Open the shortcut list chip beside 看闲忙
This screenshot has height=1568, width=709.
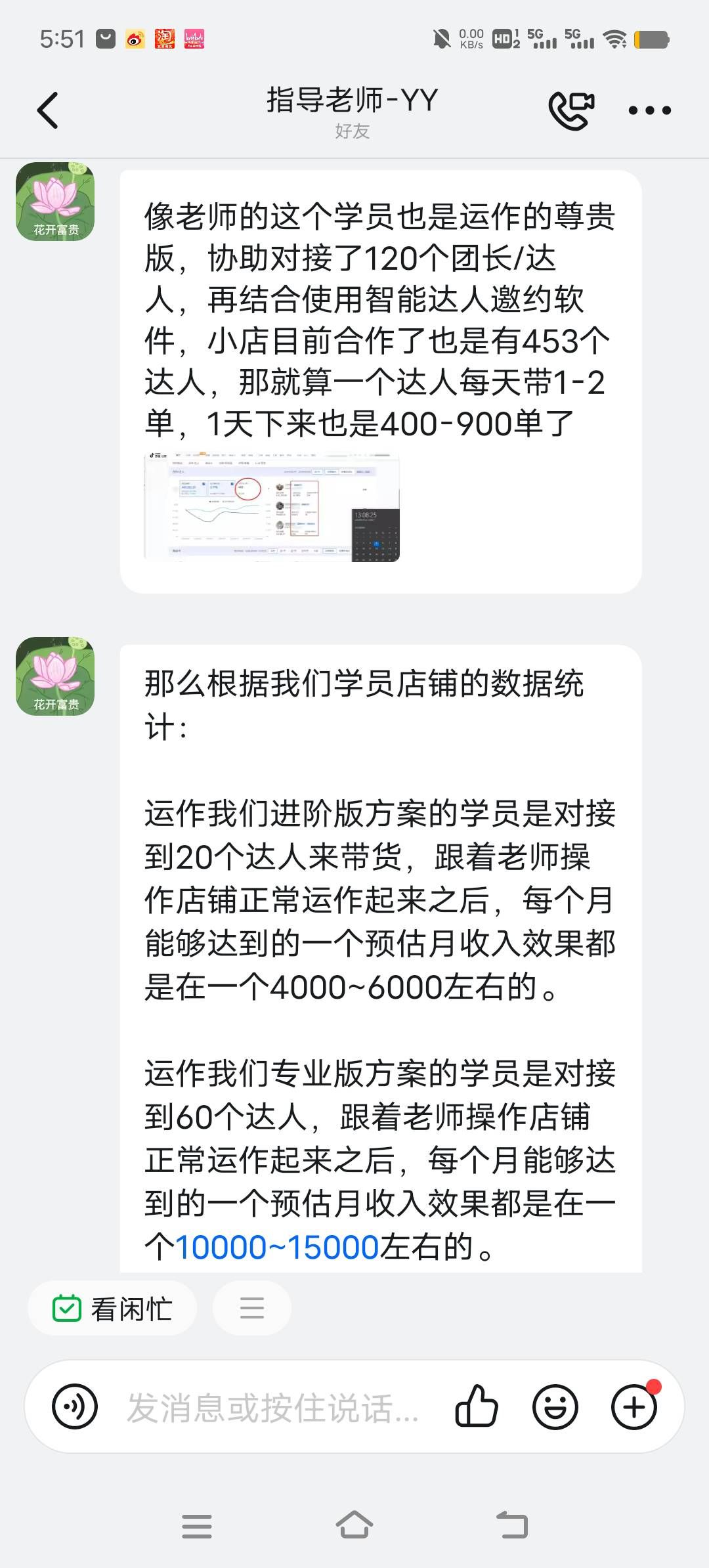[x=251, y=1309]
